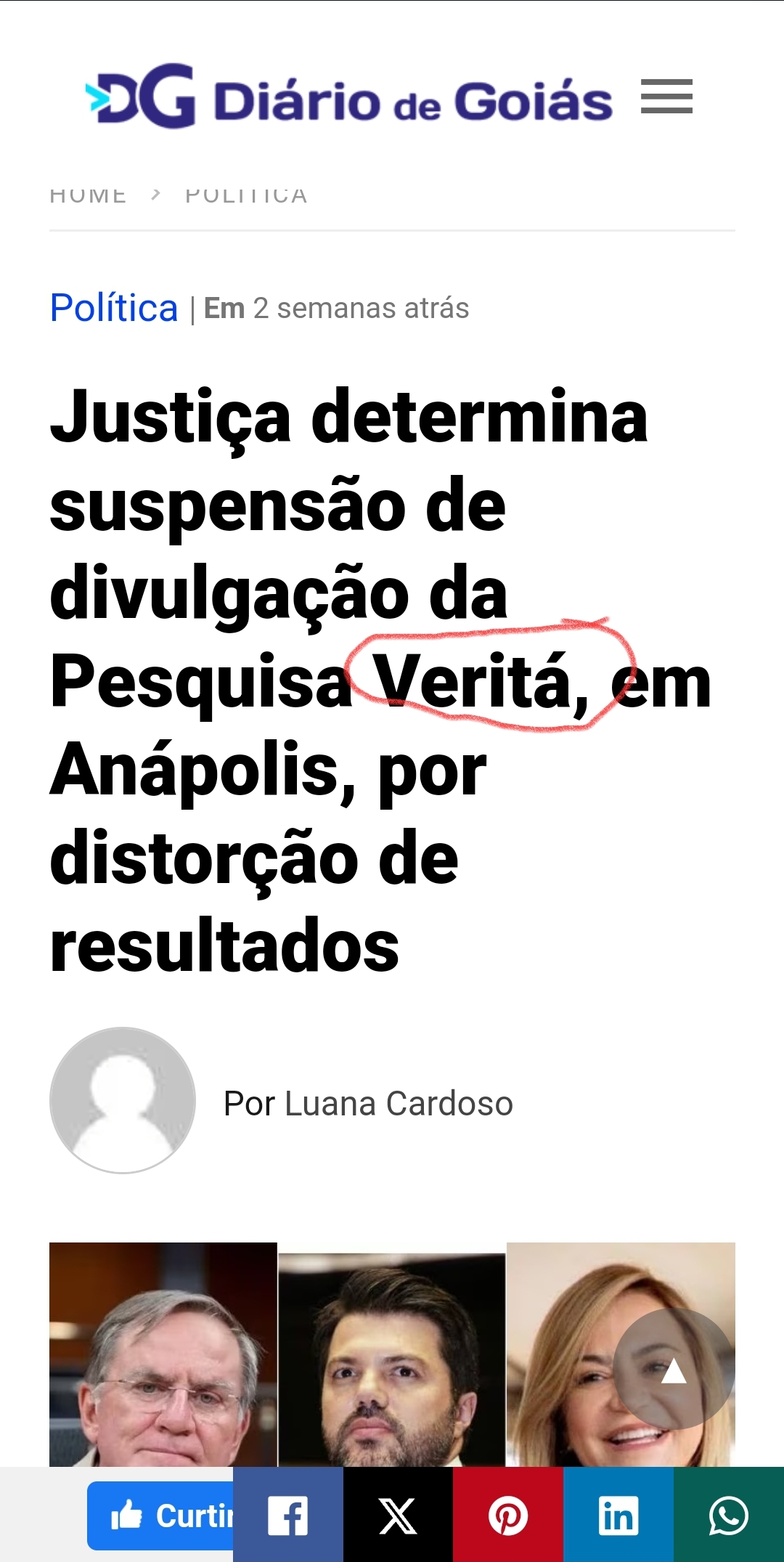Open the hamburger menu

point(666,97)
